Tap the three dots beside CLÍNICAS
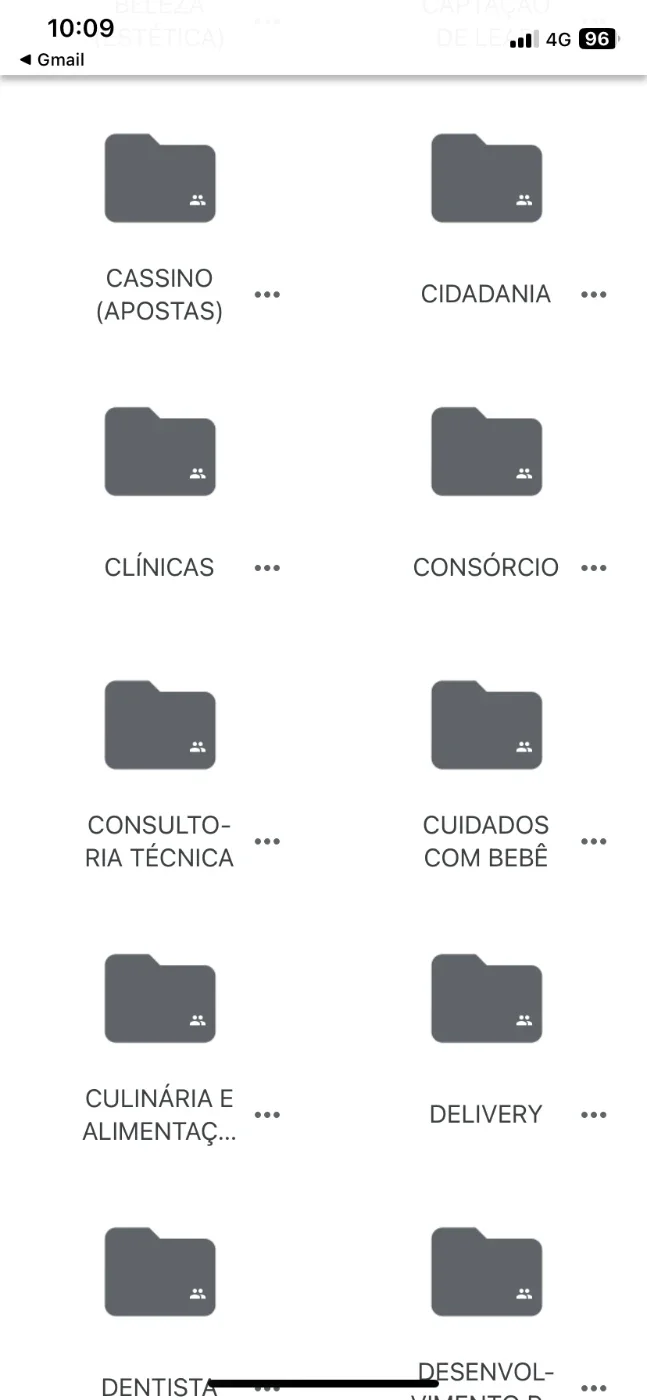 point(267,567)
